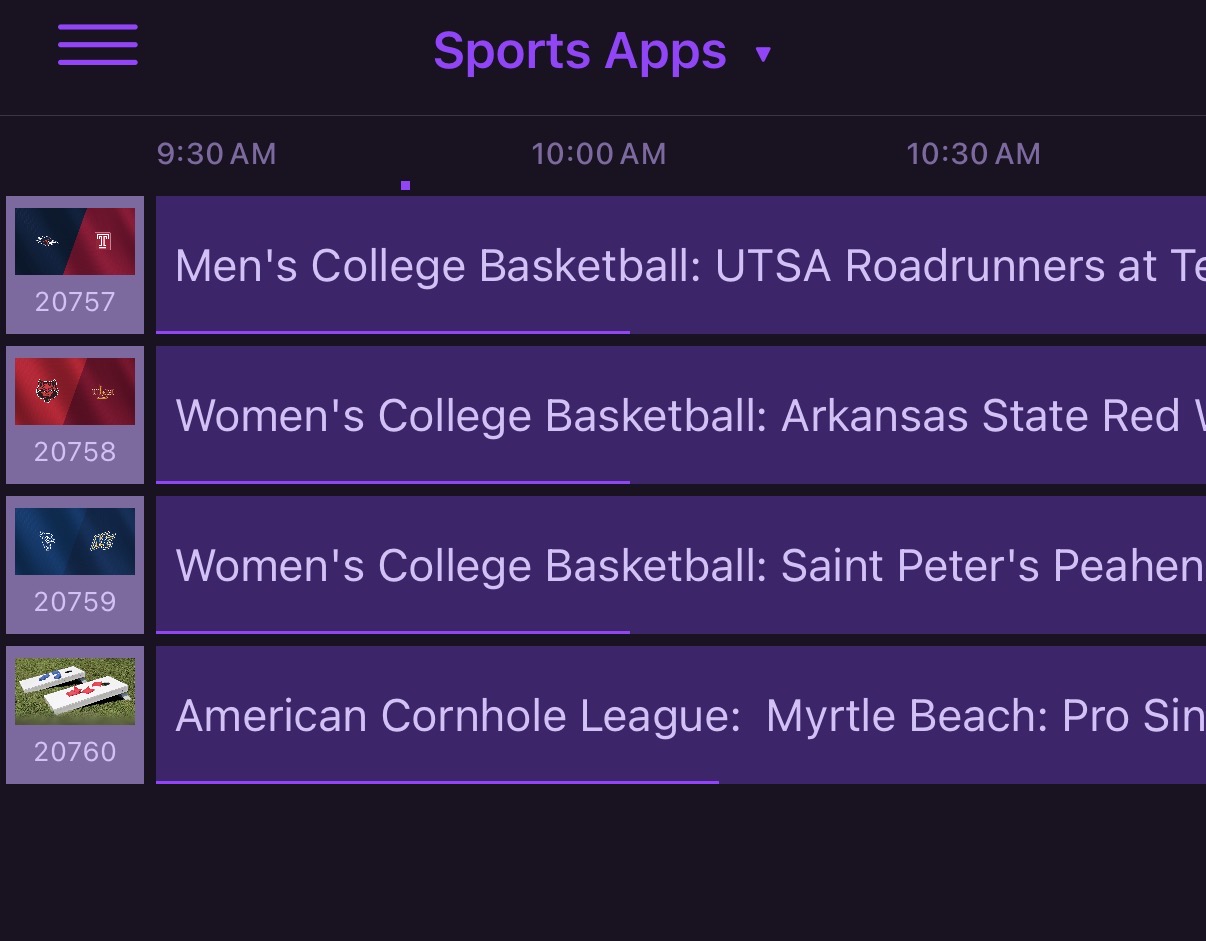Expand the Sports Apps category dropdown
Image resolution: width=1206 pixels, height=941 pixels.
click(x=602, y=52)
